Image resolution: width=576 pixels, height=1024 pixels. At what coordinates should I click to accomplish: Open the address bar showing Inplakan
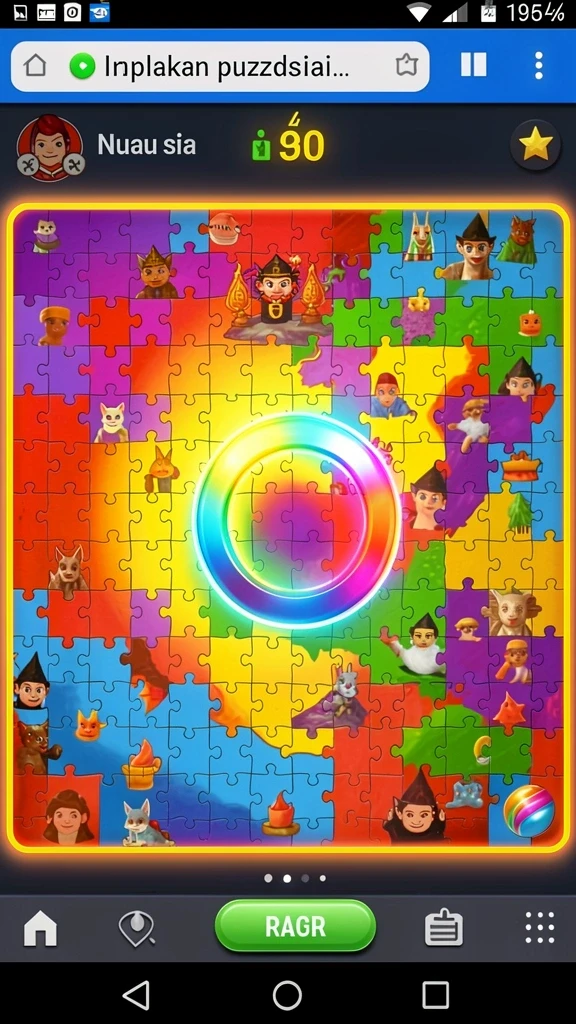221,66
